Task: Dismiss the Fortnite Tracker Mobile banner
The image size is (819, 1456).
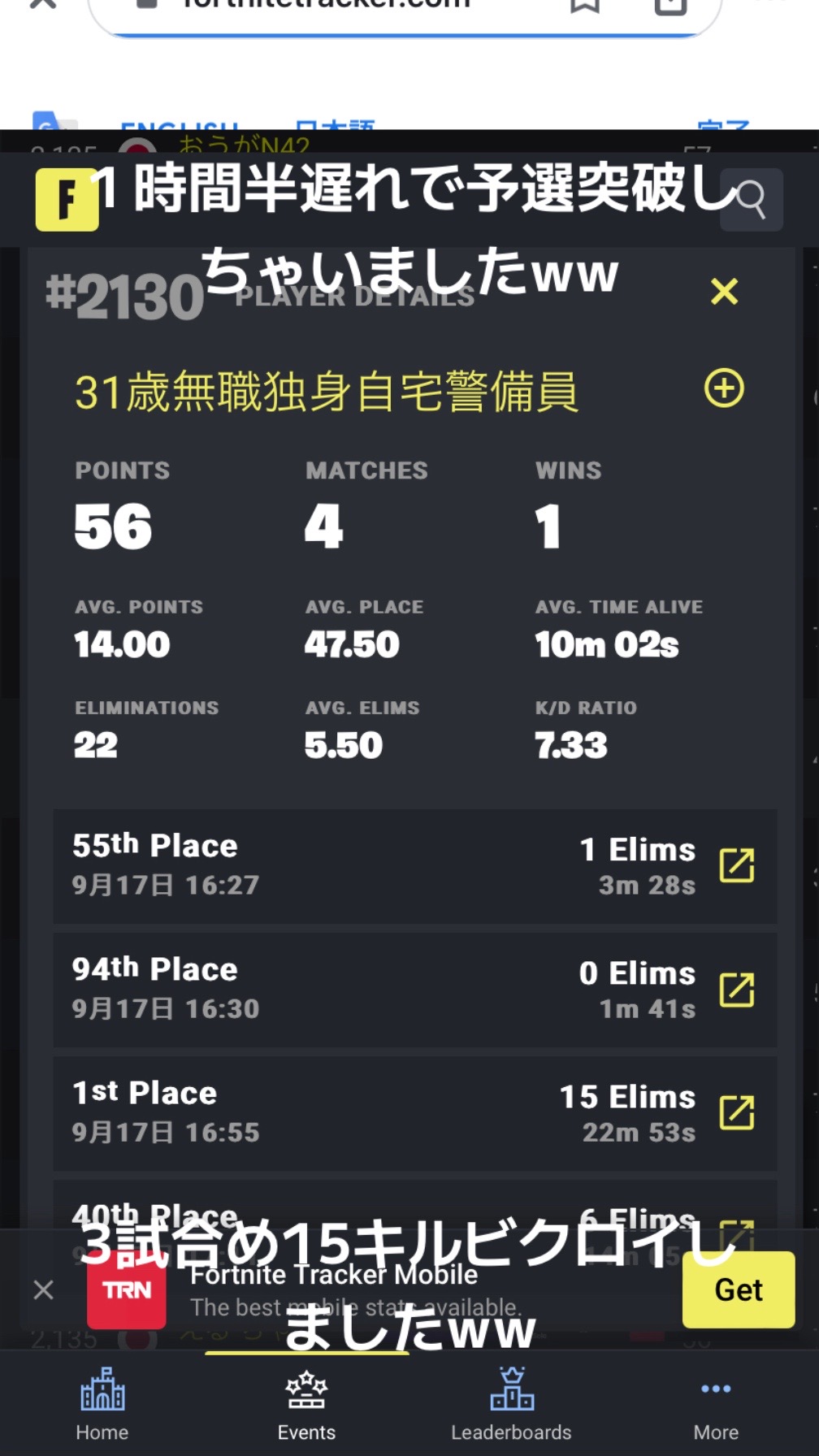Action: tap(44, 1289)
